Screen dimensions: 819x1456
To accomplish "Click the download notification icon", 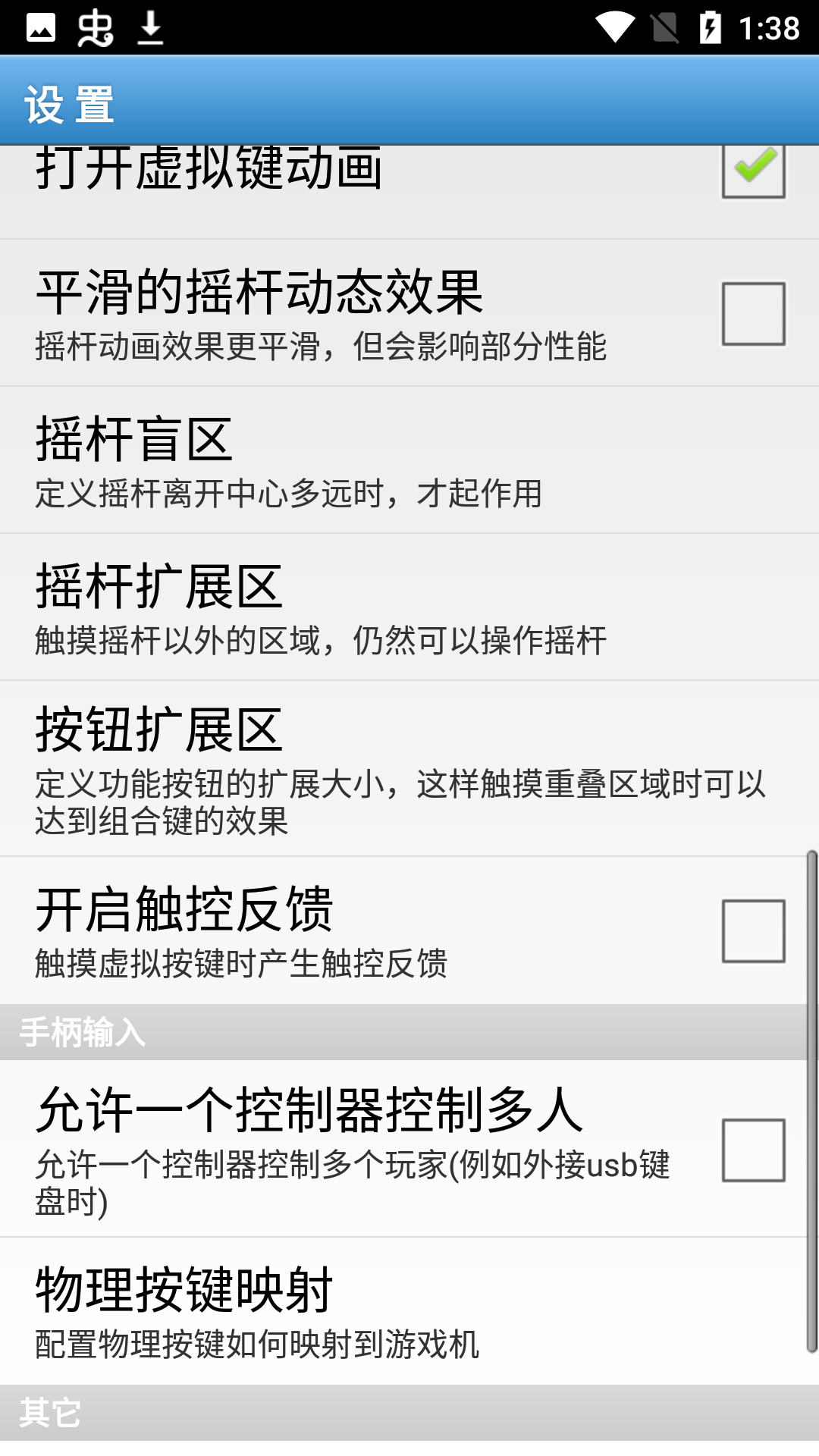I will 152,29.
